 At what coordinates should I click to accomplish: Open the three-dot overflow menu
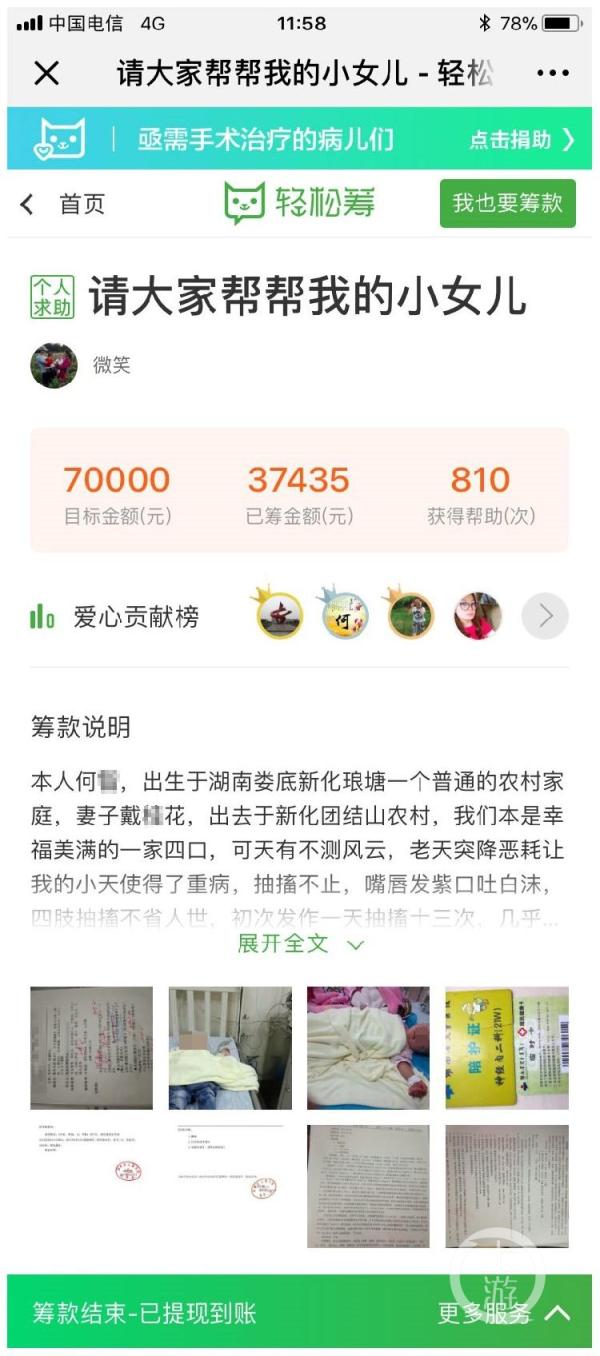pos(552,73)
